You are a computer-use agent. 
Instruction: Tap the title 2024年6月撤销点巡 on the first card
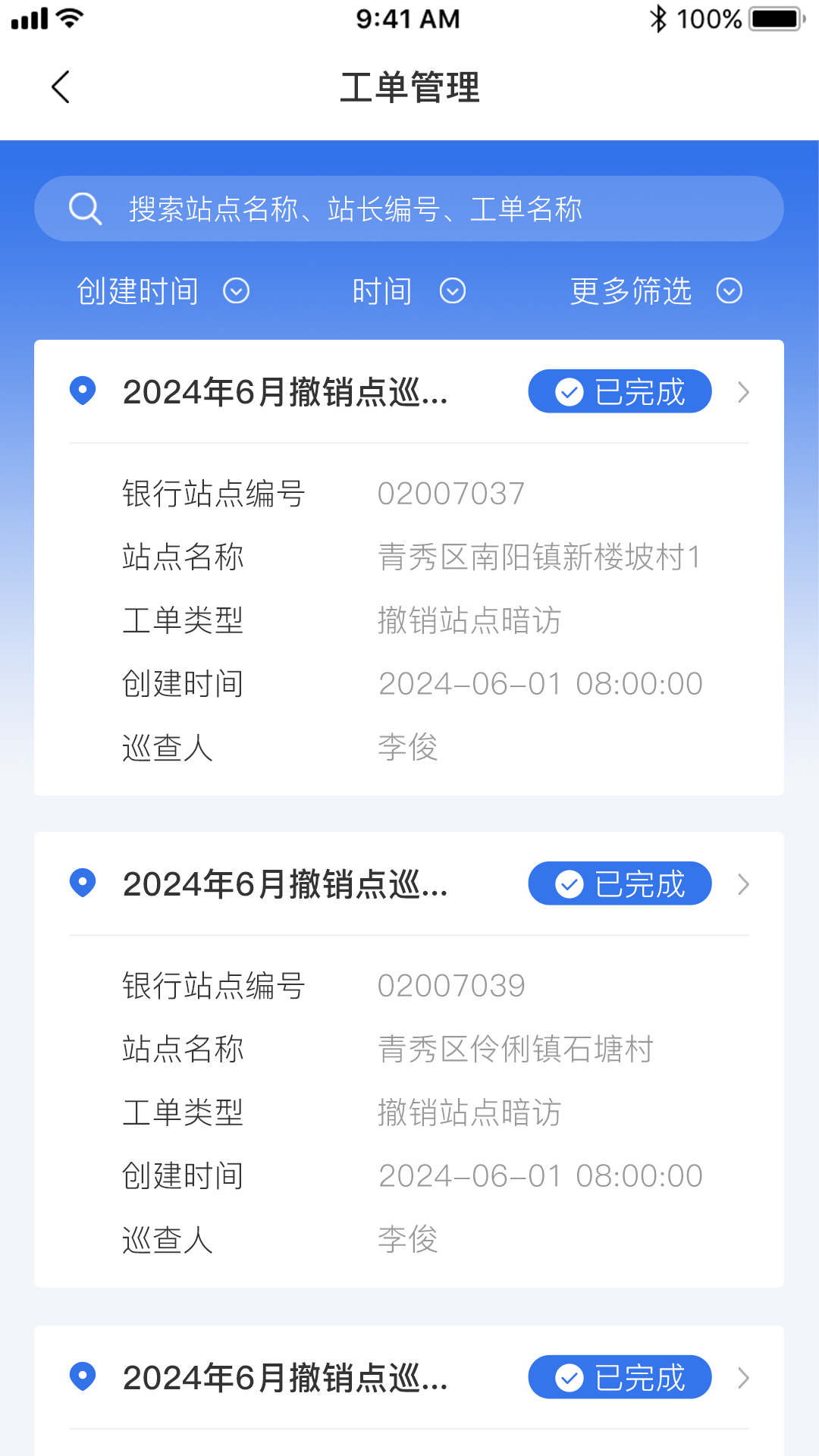(285, 391)
